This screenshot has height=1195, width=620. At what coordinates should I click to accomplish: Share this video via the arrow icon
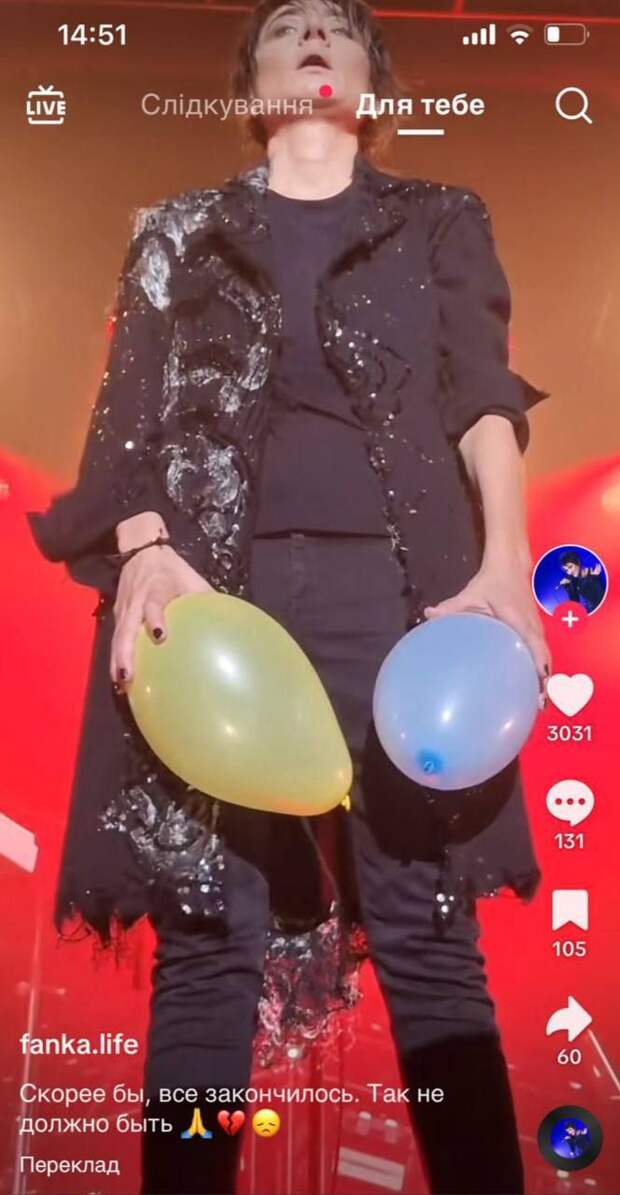(569, 1019)
